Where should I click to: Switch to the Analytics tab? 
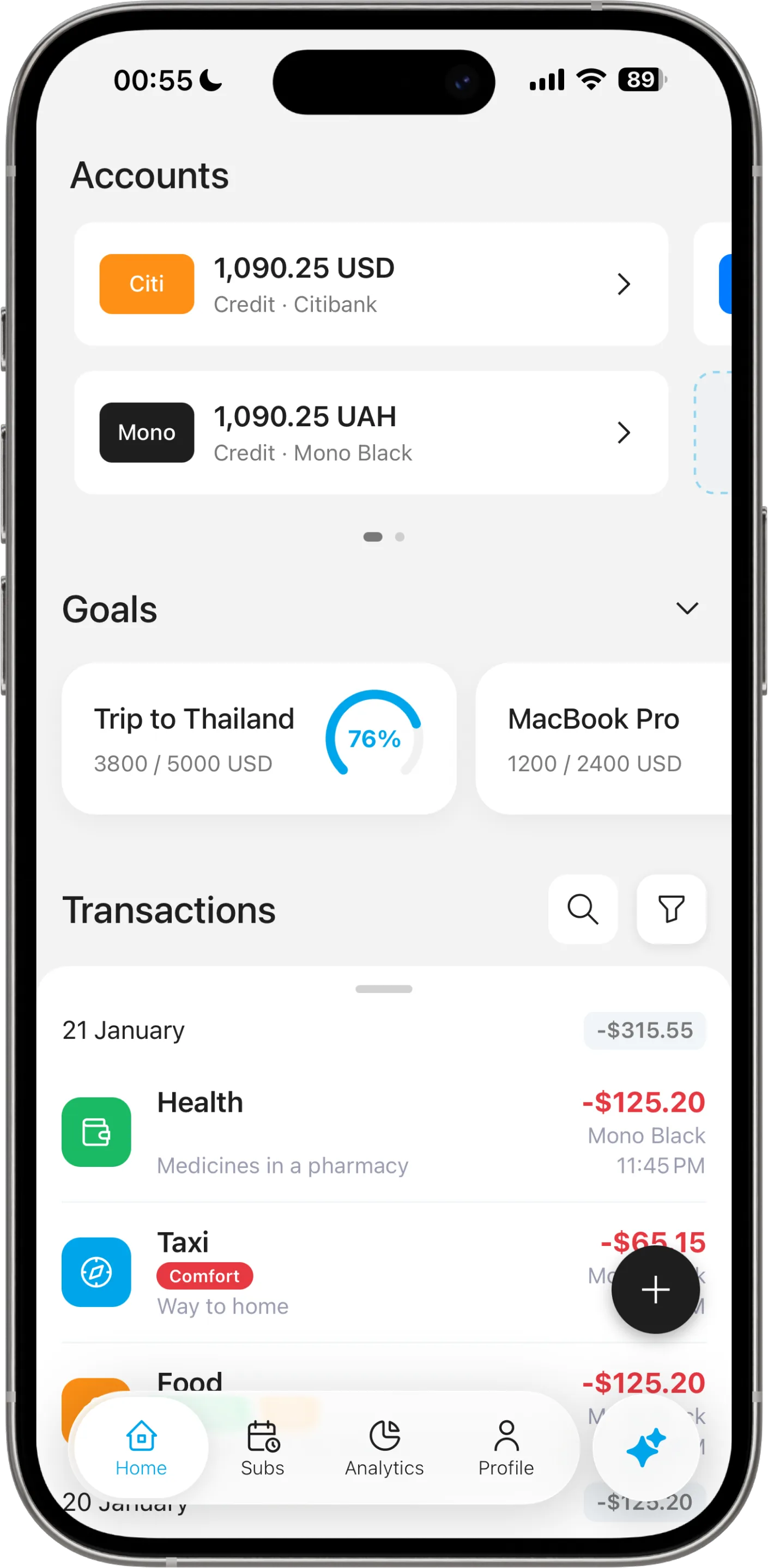(x=384, y=1449)
